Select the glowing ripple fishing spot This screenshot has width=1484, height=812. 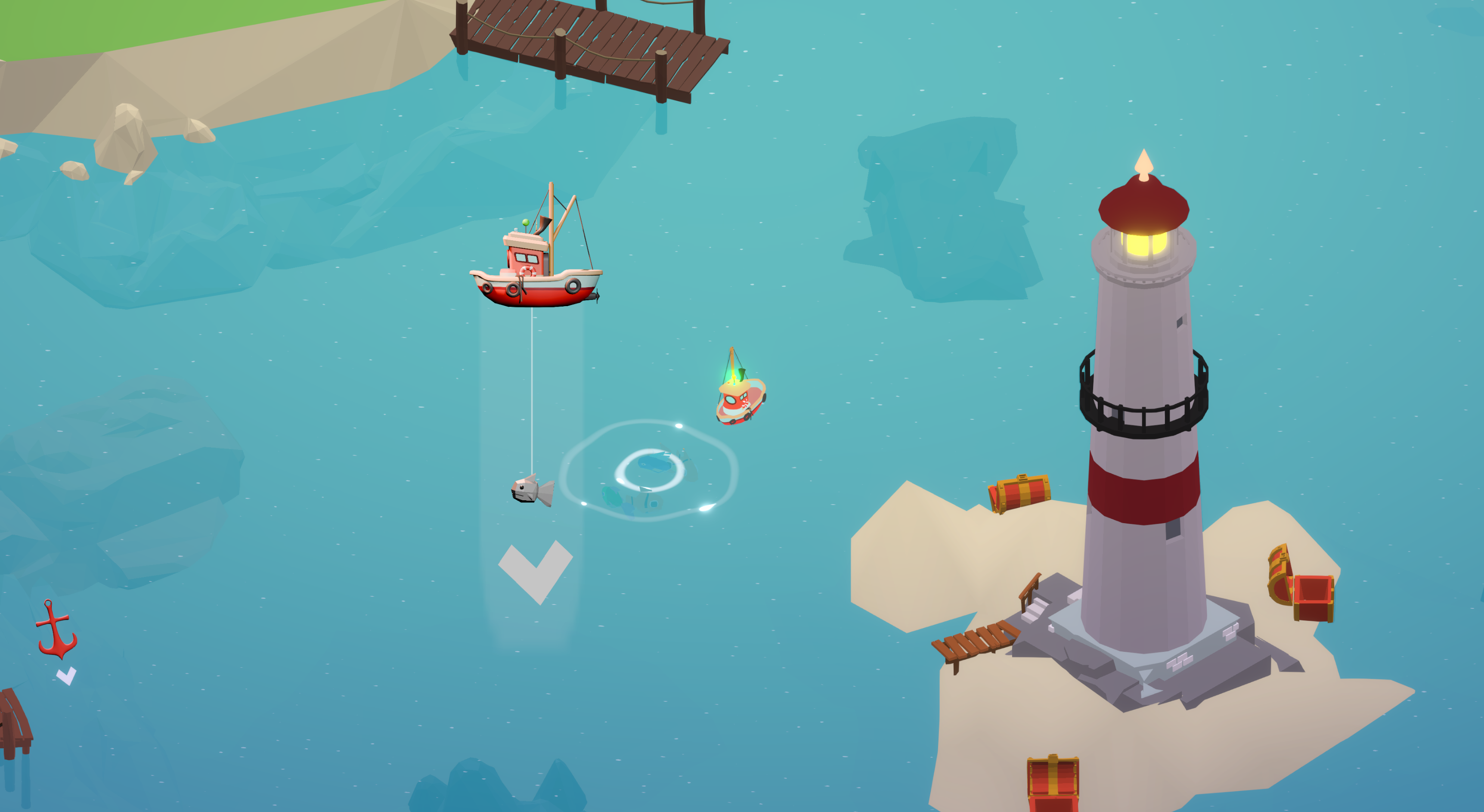(650, 470)
